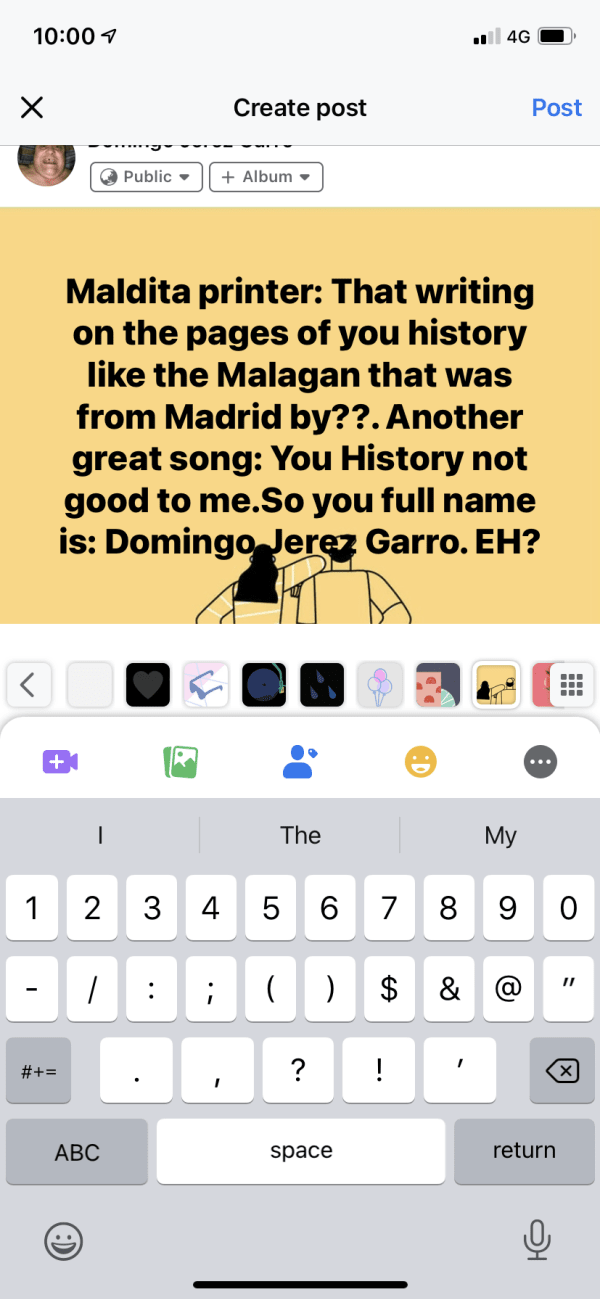The width and height of the screenshot is (600, 1299).
Task: Insert the suggested word "The"
Action: pos(300,836)
